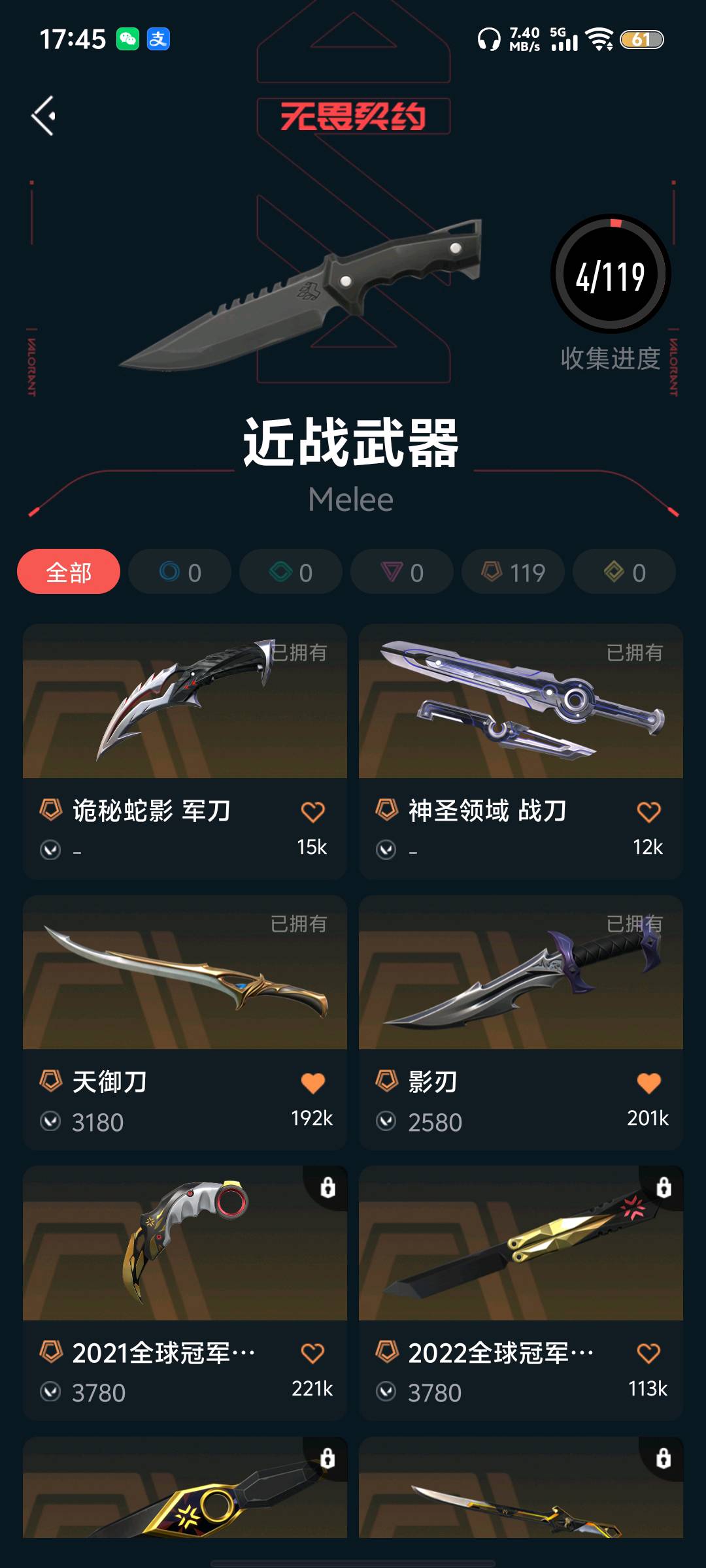The image size is (706, 1568).
Task: Like the 2021全球冠军 skin
Action: [x=312, y=1353]
